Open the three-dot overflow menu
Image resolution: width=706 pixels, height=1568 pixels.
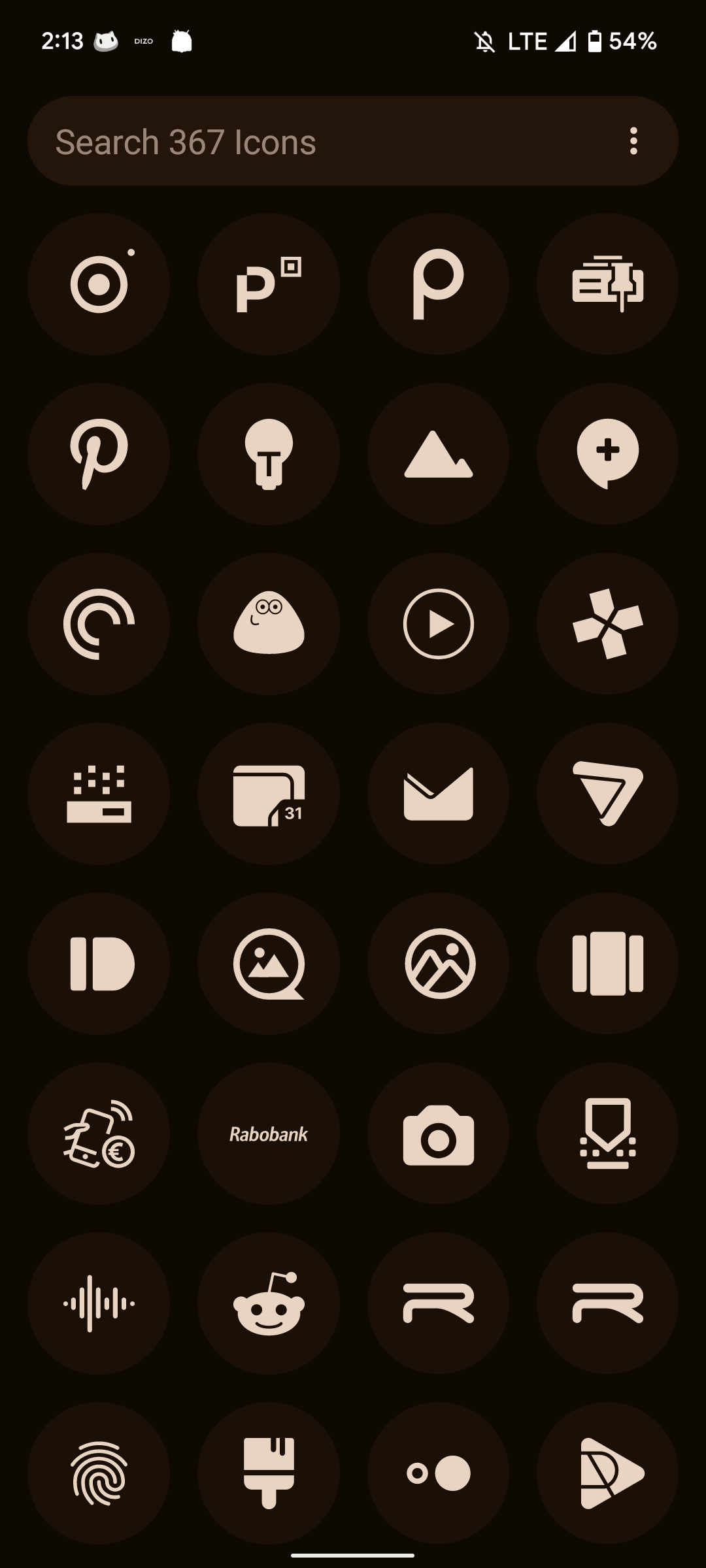coord(633,141)
